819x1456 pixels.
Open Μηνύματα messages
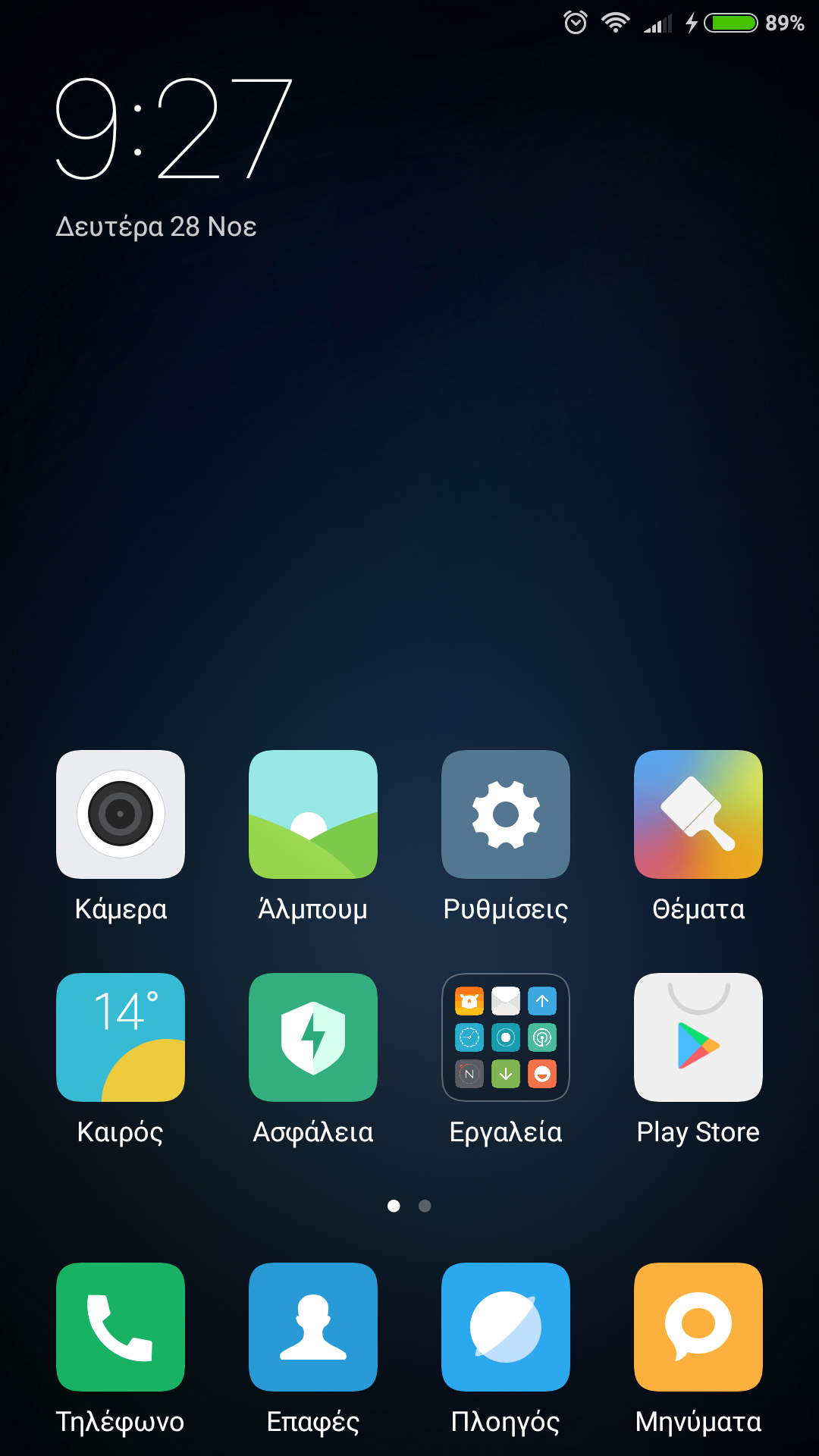click(698, 1327)
